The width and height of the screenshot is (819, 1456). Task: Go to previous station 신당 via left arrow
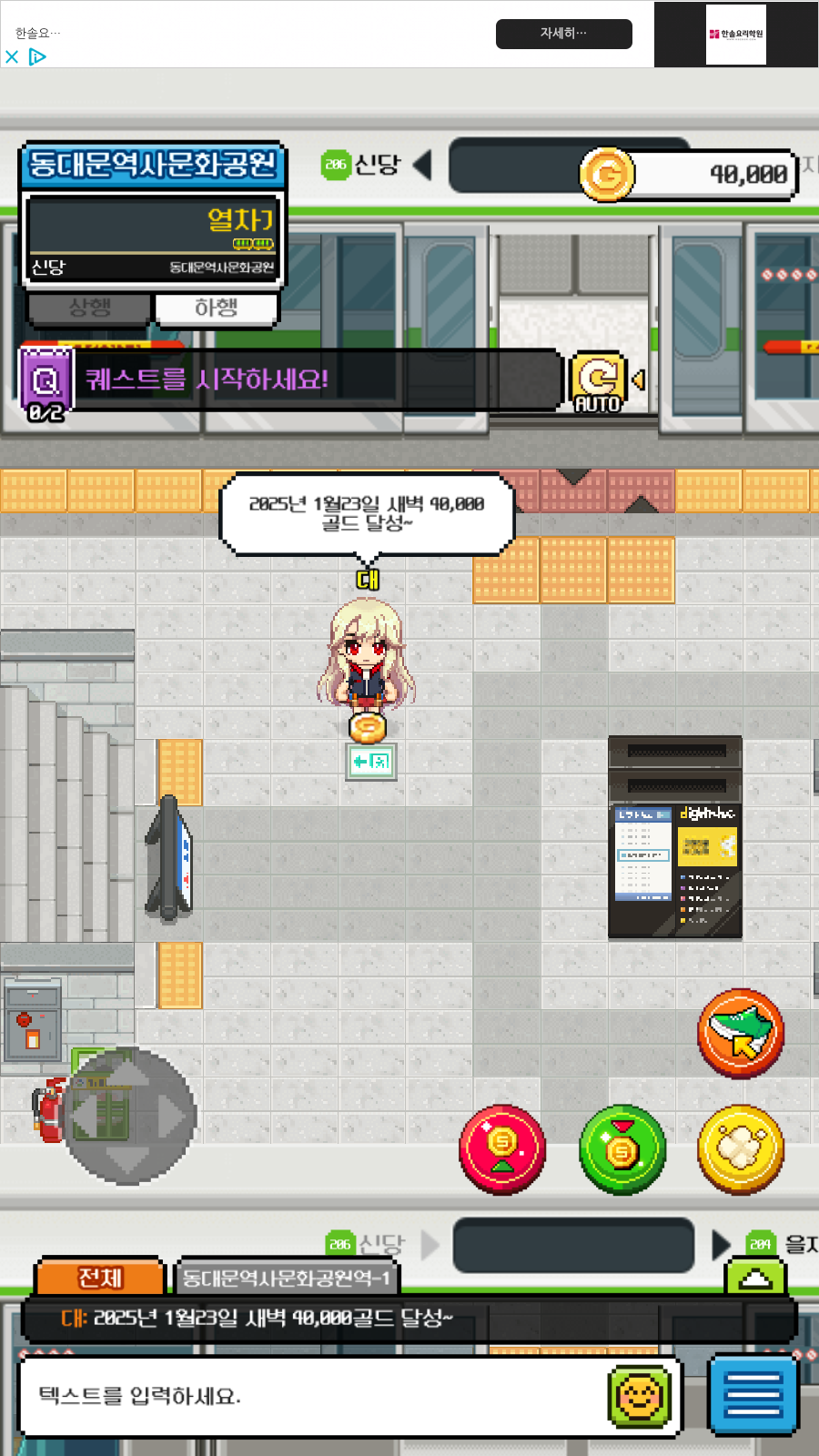pyautogui.click(x=421, y=165)
